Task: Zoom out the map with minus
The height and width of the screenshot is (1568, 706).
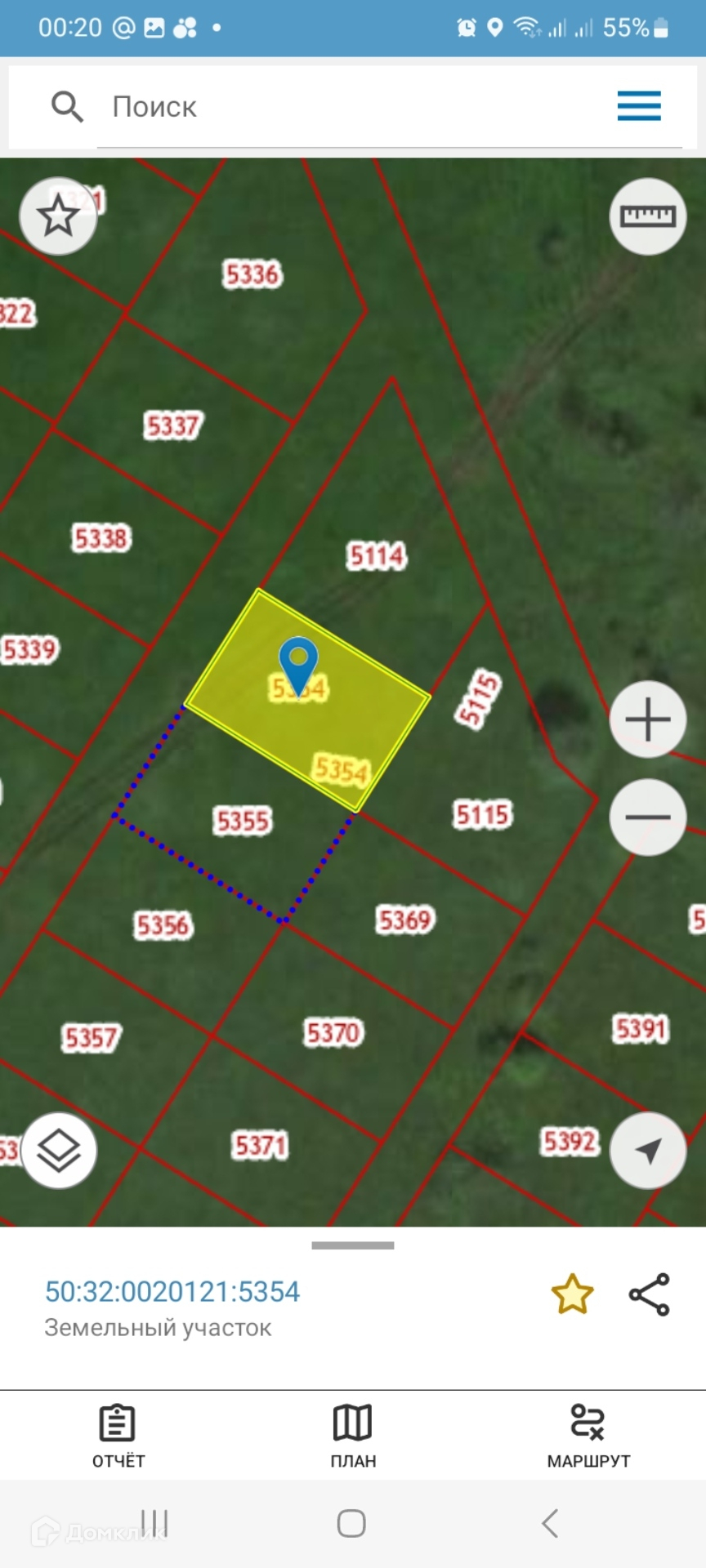Action: [x=647, y=817]
